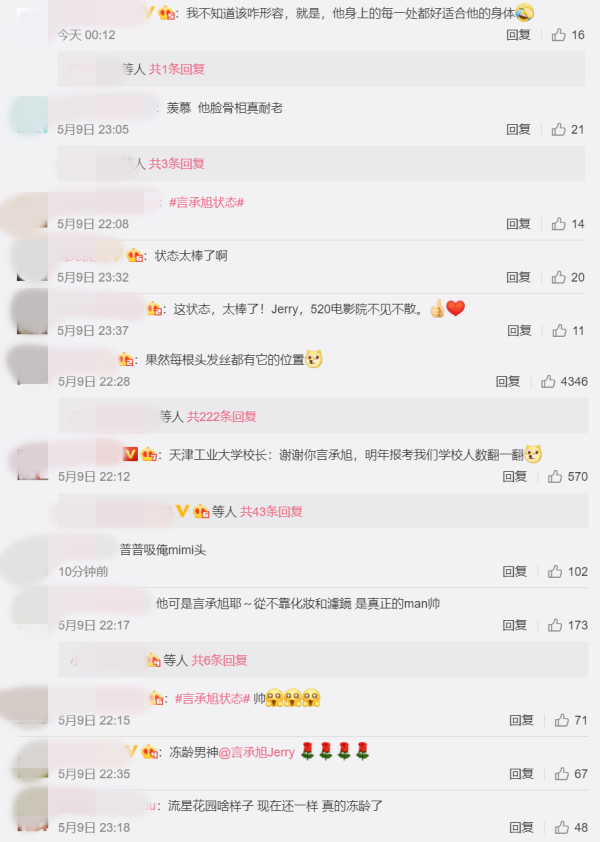Like the comment with 4346 likes
The width and height of the screenshot is (600, 842).
[x=549, y=382]
